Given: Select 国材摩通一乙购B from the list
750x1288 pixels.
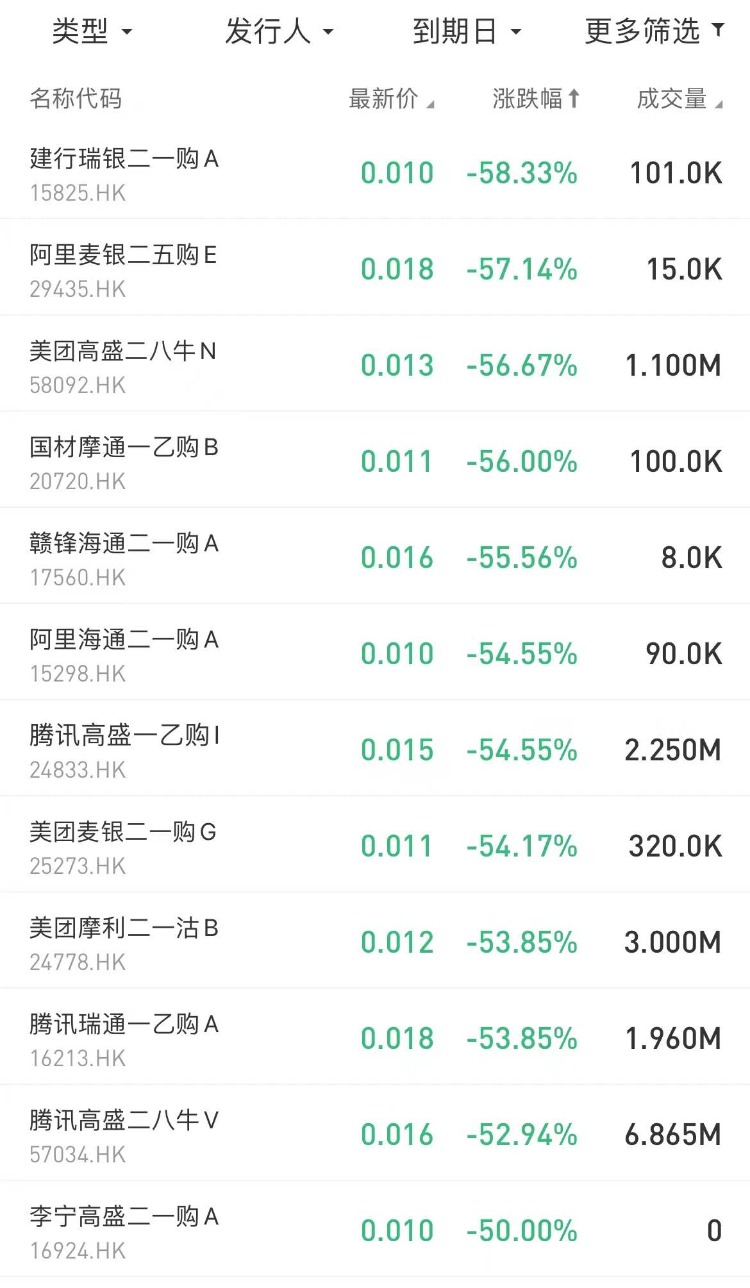Looking at the screenshot, I should point(375,460).
